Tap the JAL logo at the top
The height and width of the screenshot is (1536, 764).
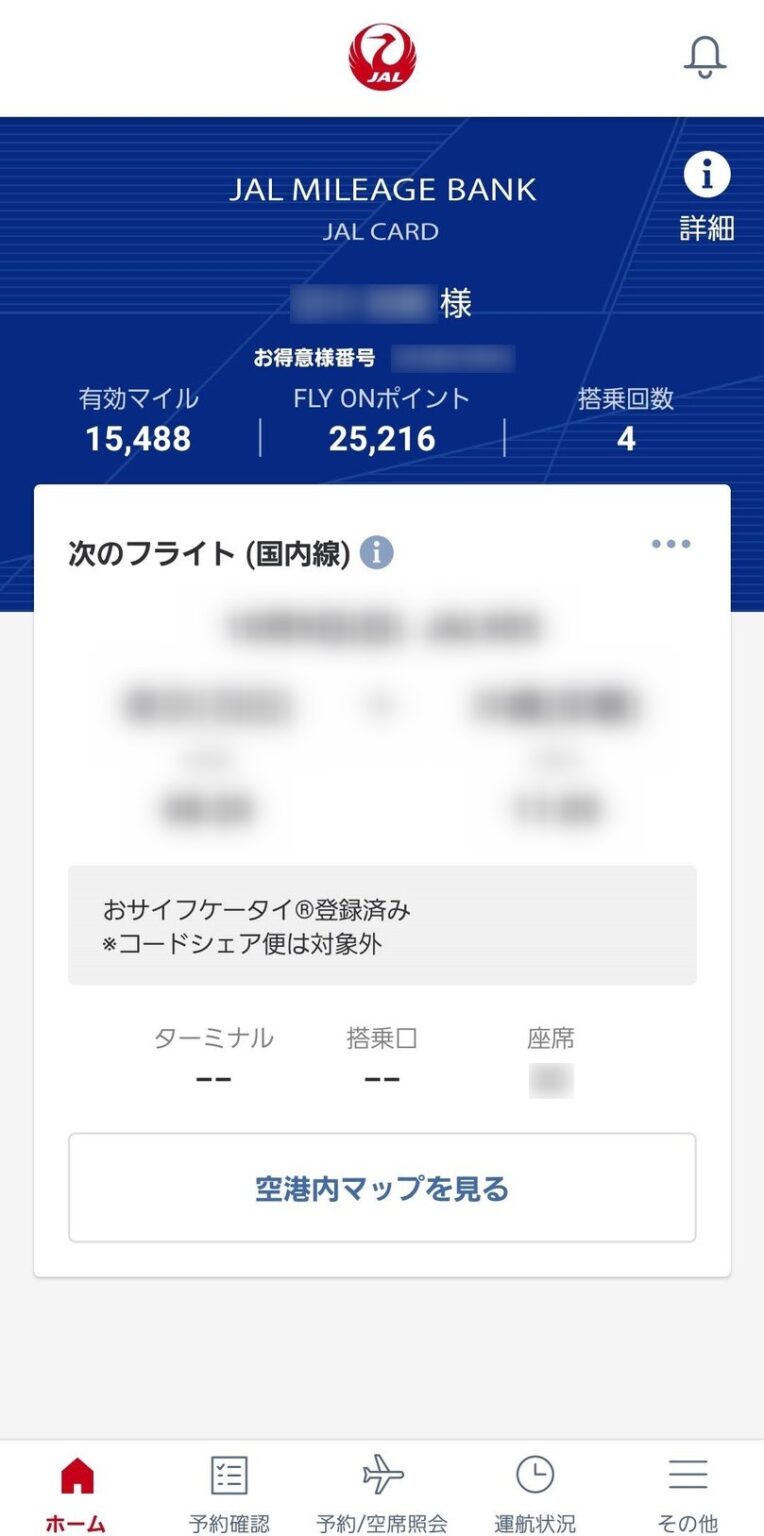pyautogui.click(x=381, y=55)
